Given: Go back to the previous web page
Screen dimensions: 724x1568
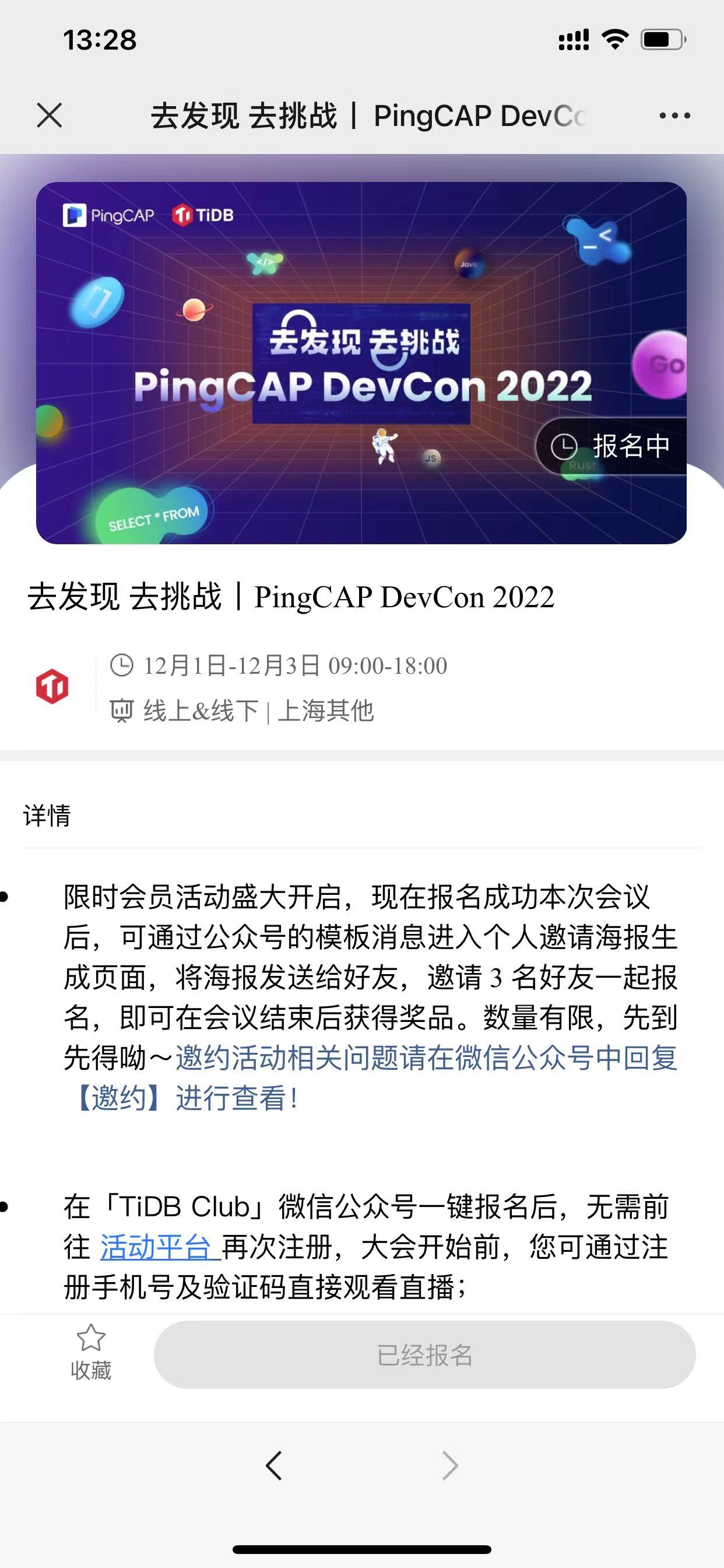Looking at the screenshot, I should [275, 1465].
